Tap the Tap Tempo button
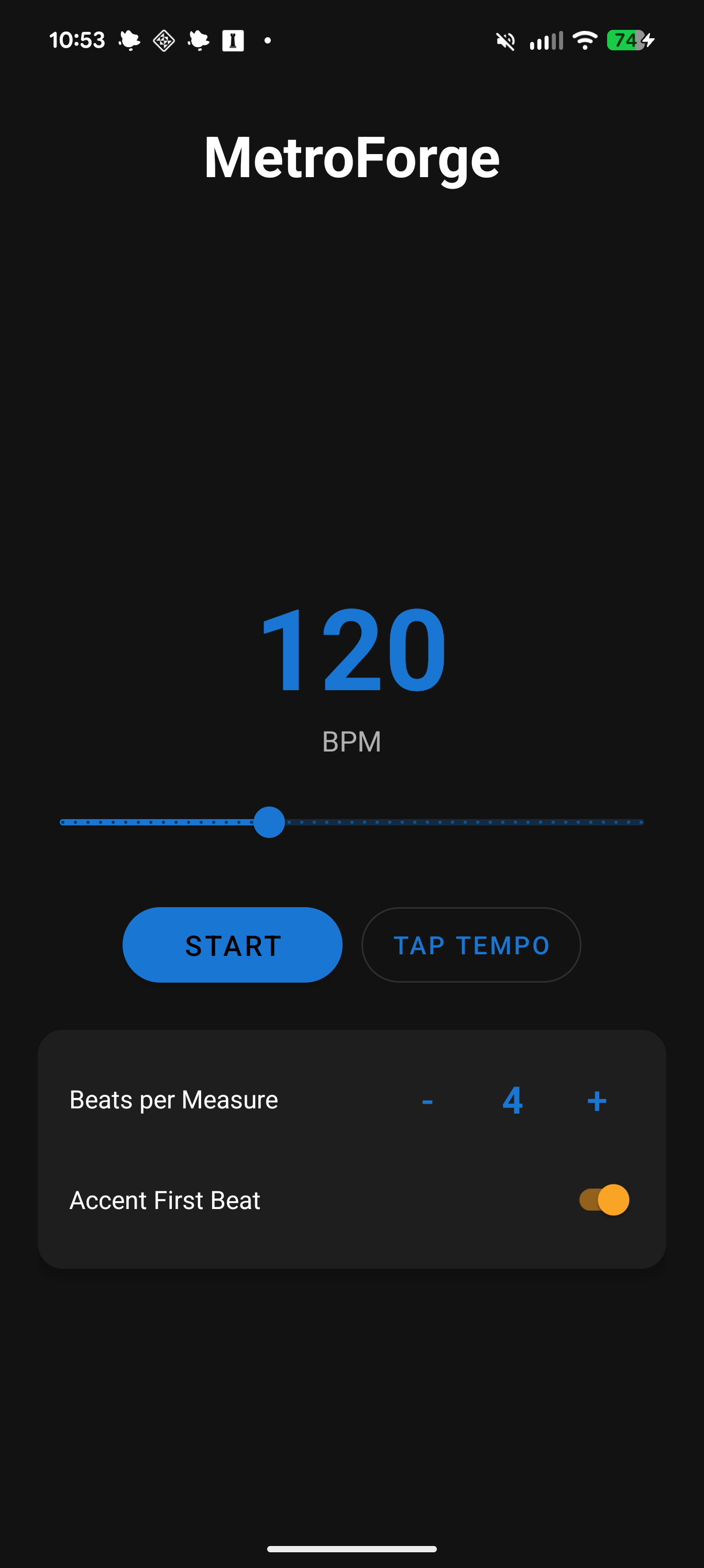The height and width of the screenshot is (1568, 704). tap(471, 945)
